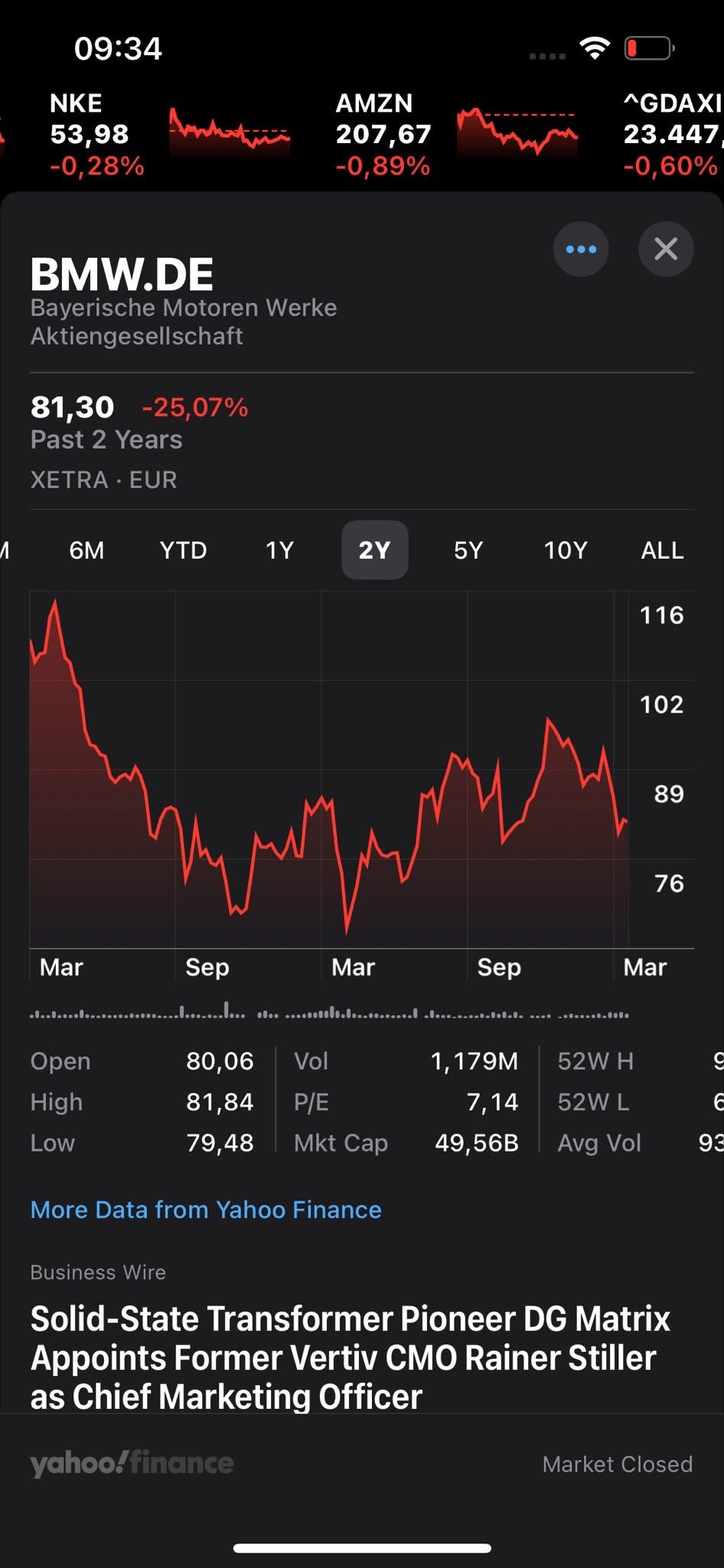
Task: Tap the Yahoo Finance logo footer
Action: point(132,1463)
